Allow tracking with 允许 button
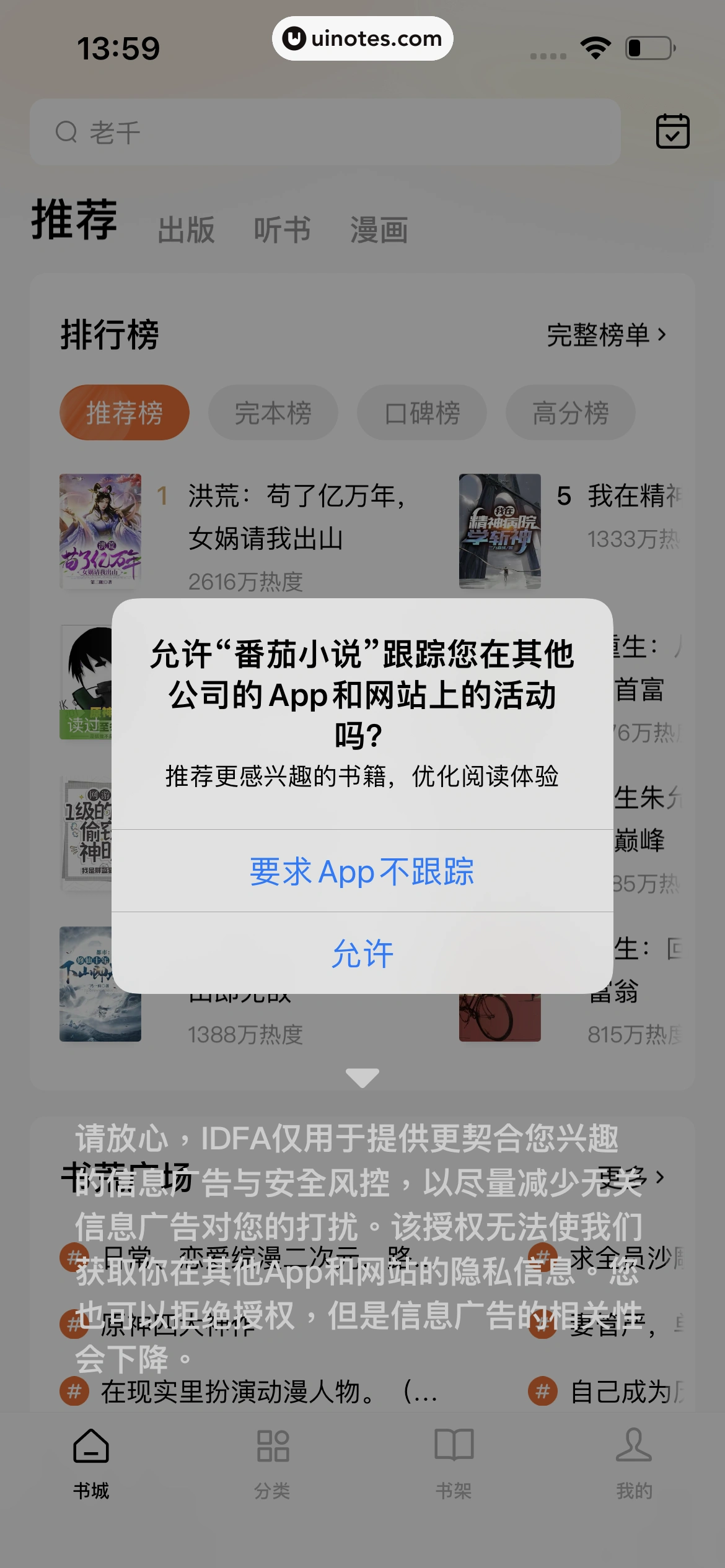Screen dimensions: 725x1568 pos(362,953)
